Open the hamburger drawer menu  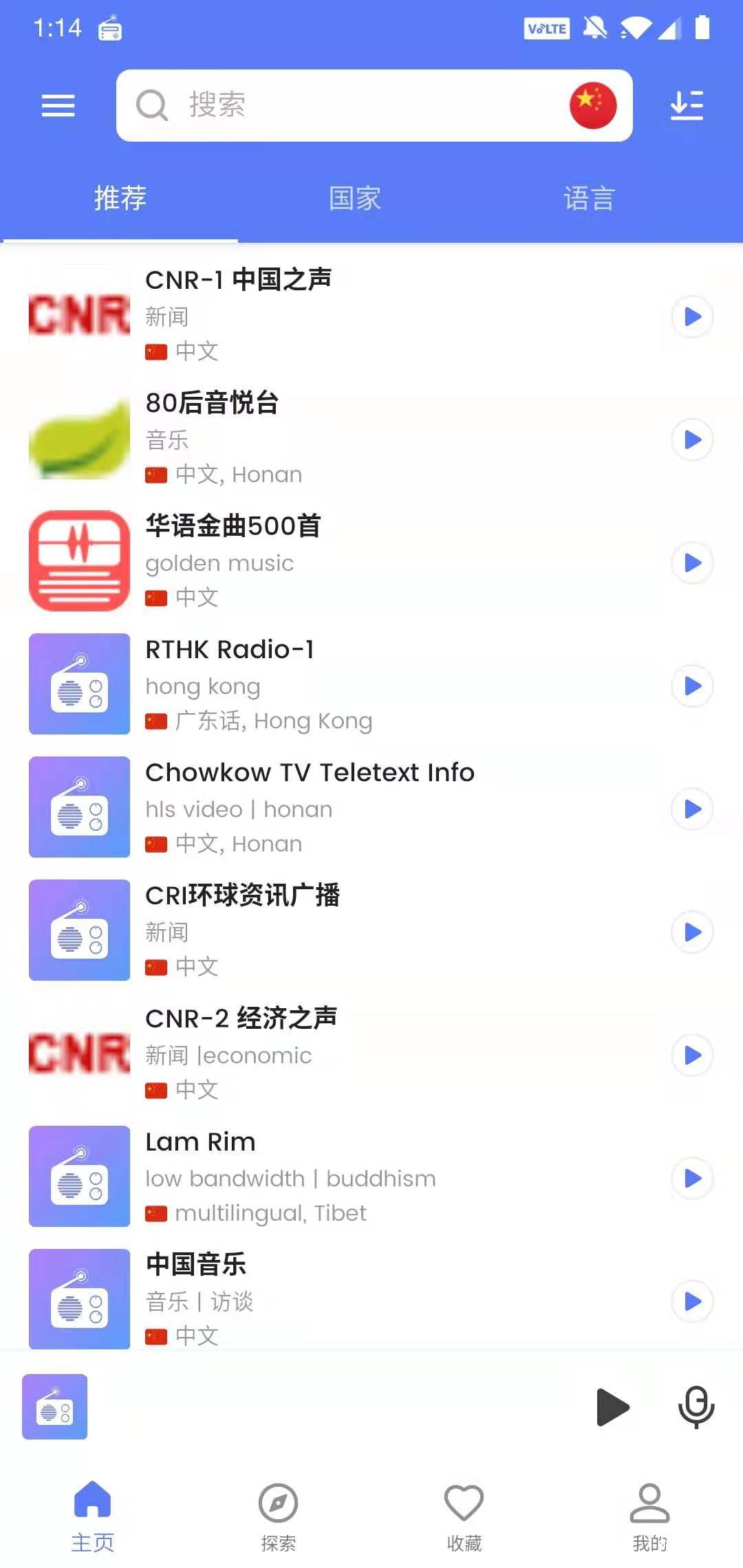point(58,106)
